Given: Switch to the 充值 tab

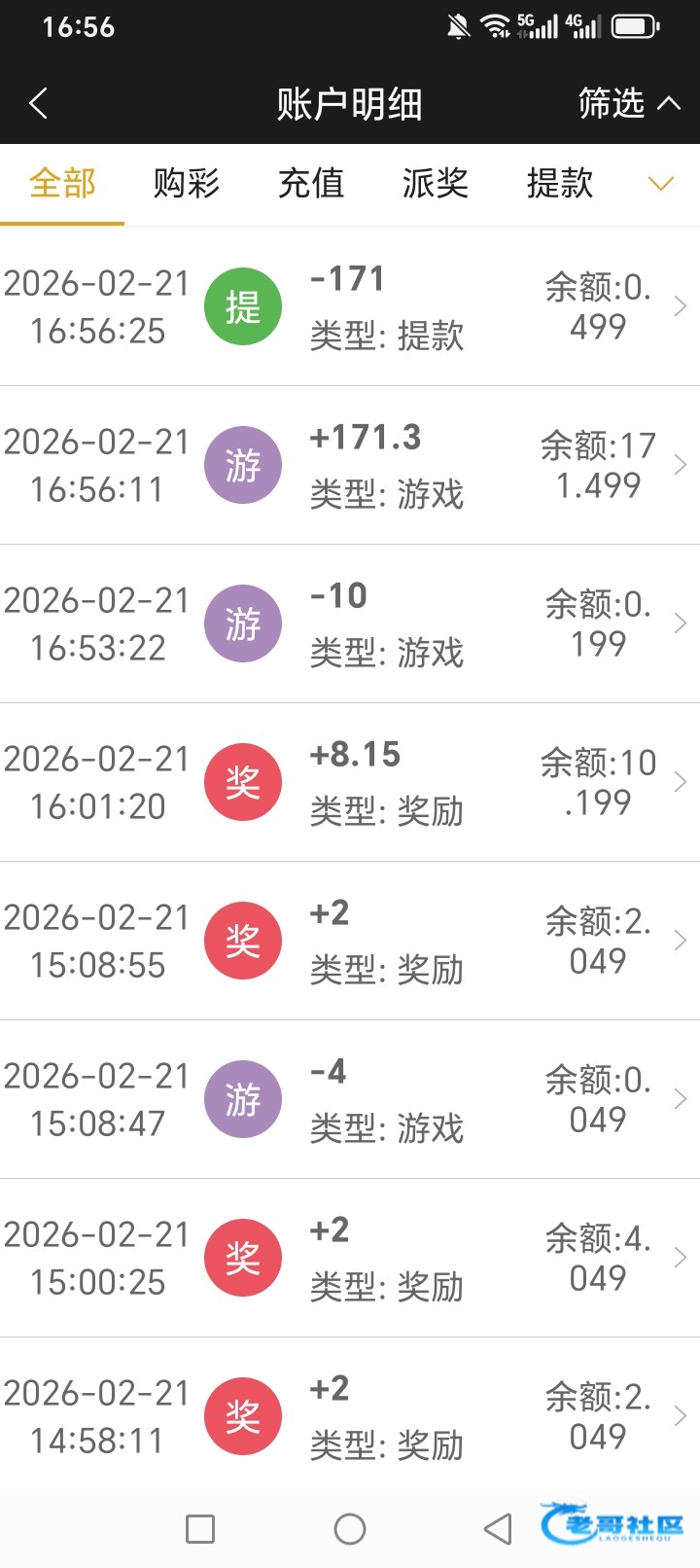Looking at the screenshot, I should 311,183.
